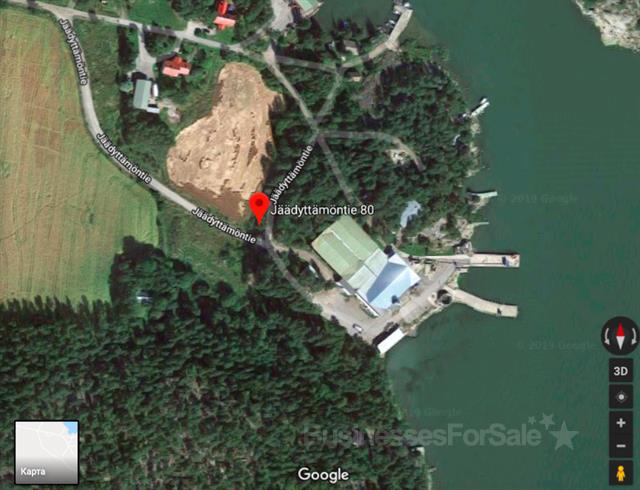This screenshot has width=640, height=490.
Task: Enable the 3D view
Action: point(620,371)
